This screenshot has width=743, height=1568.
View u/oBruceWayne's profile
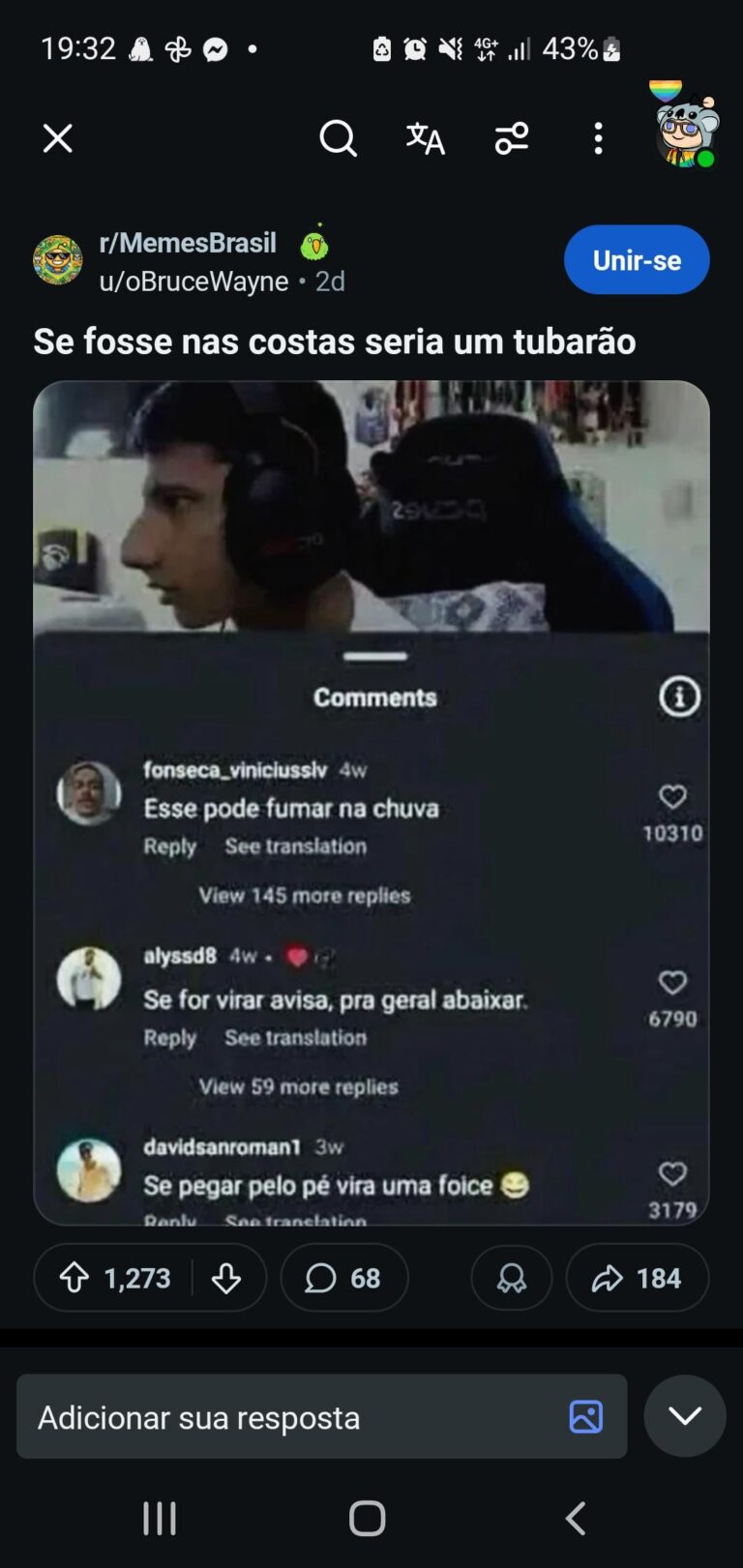(x=193, y=281)
